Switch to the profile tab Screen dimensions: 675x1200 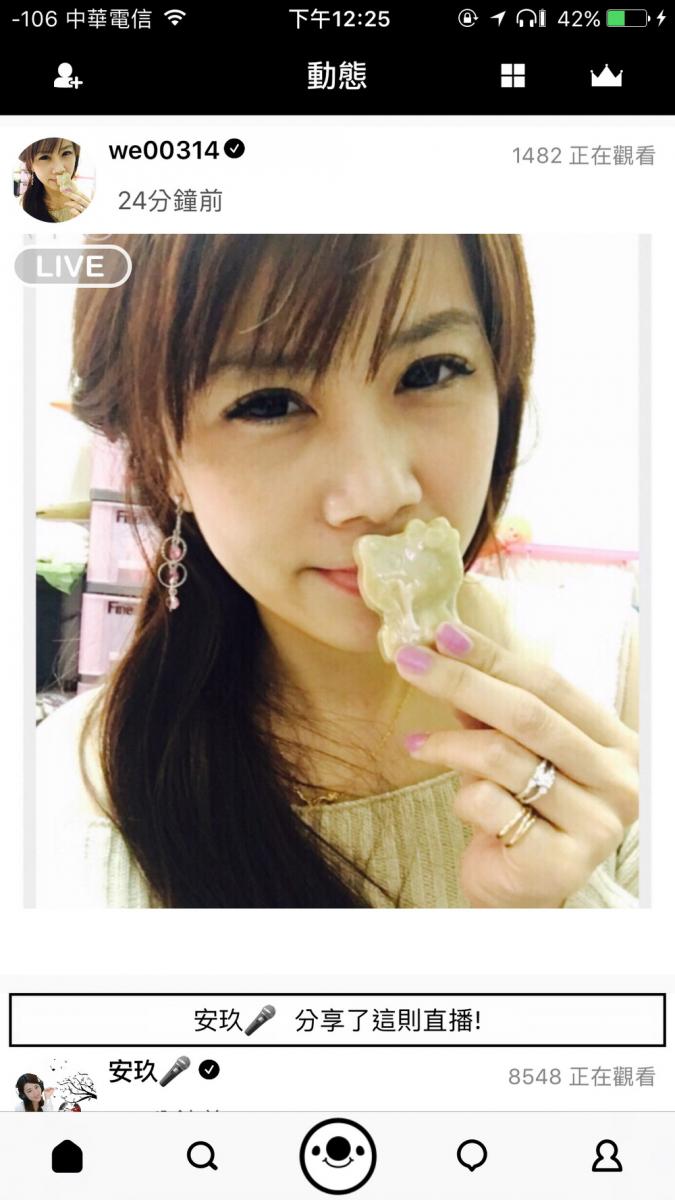[x=606, y=1157]
